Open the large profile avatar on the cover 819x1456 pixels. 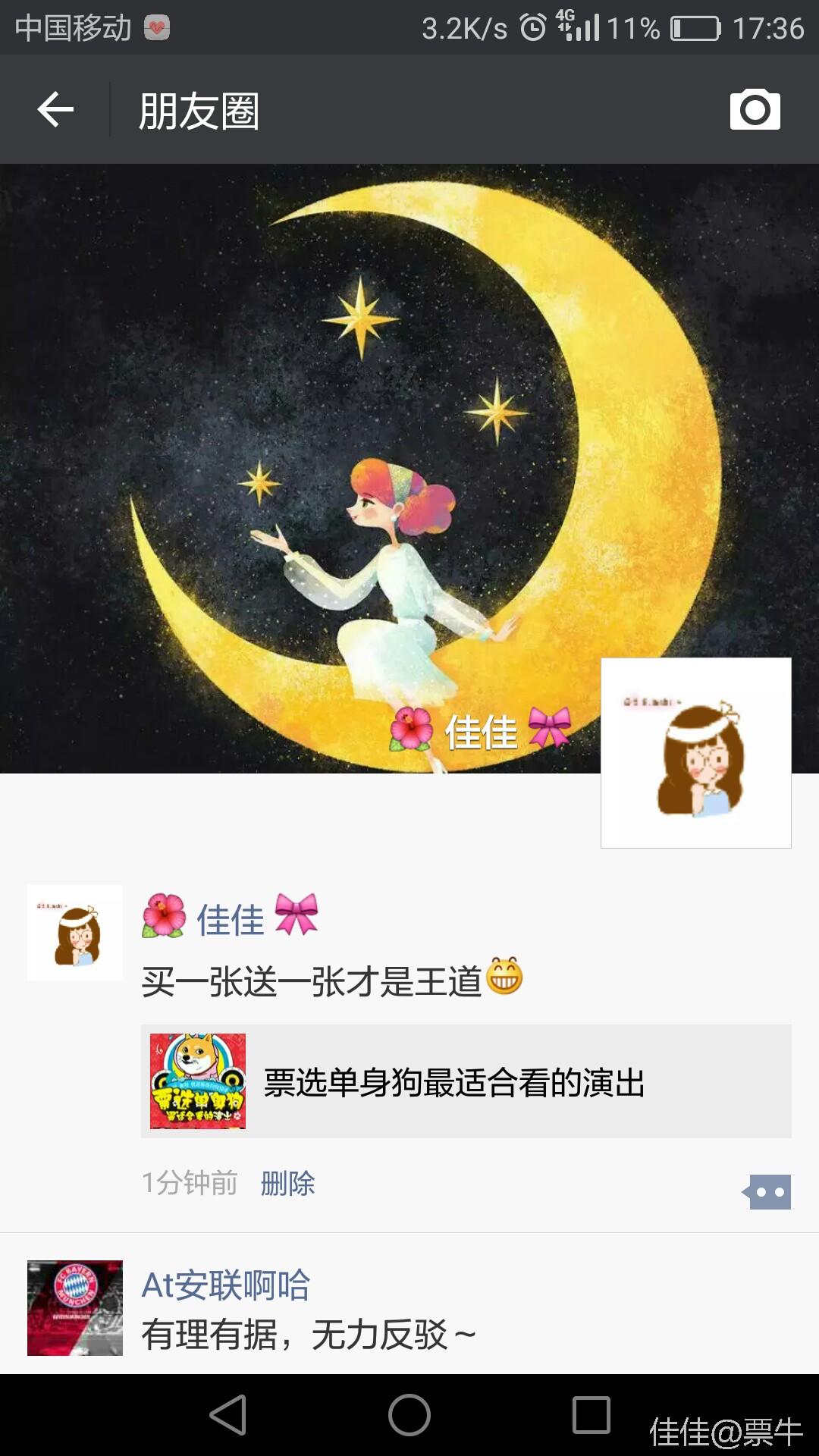(x=695, y=752)
